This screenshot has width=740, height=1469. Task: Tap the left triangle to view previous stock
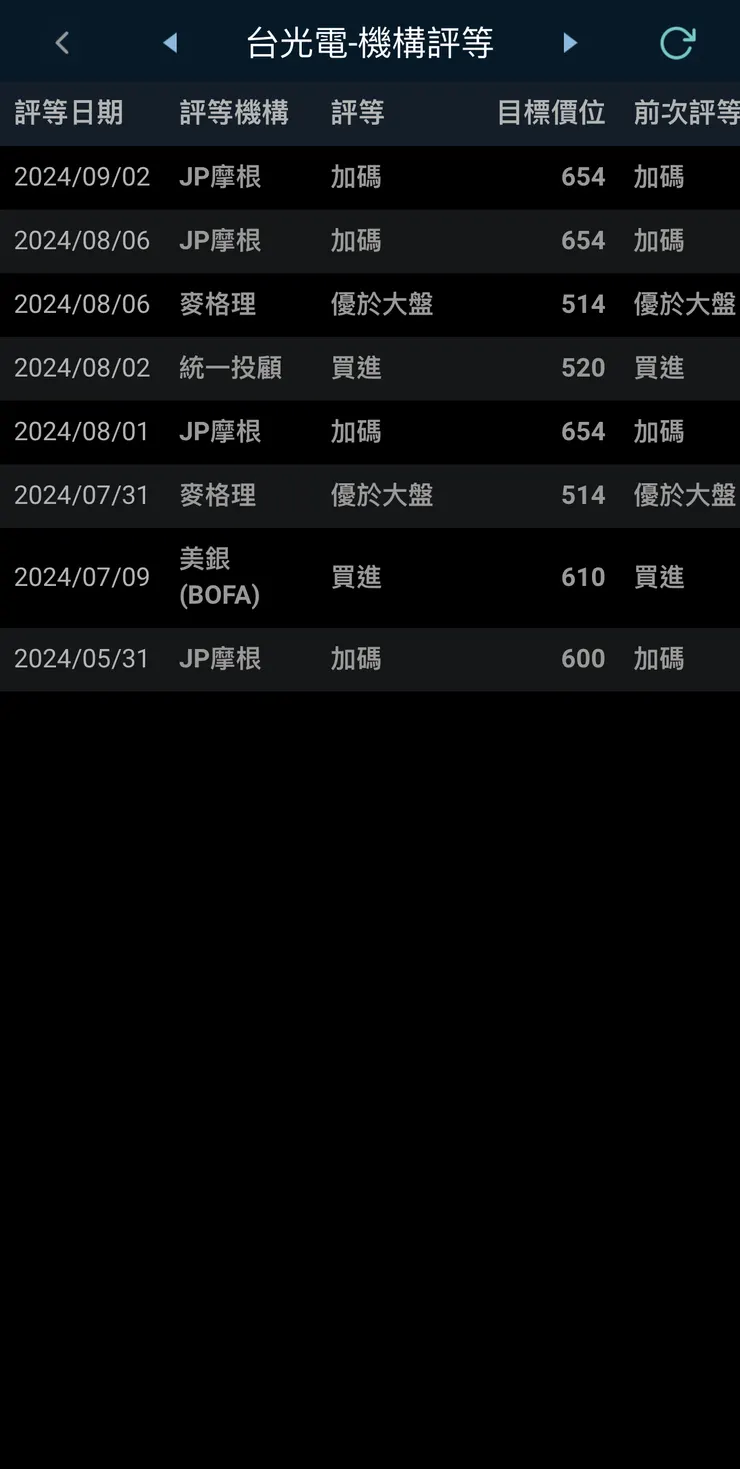tap(169, 42)
